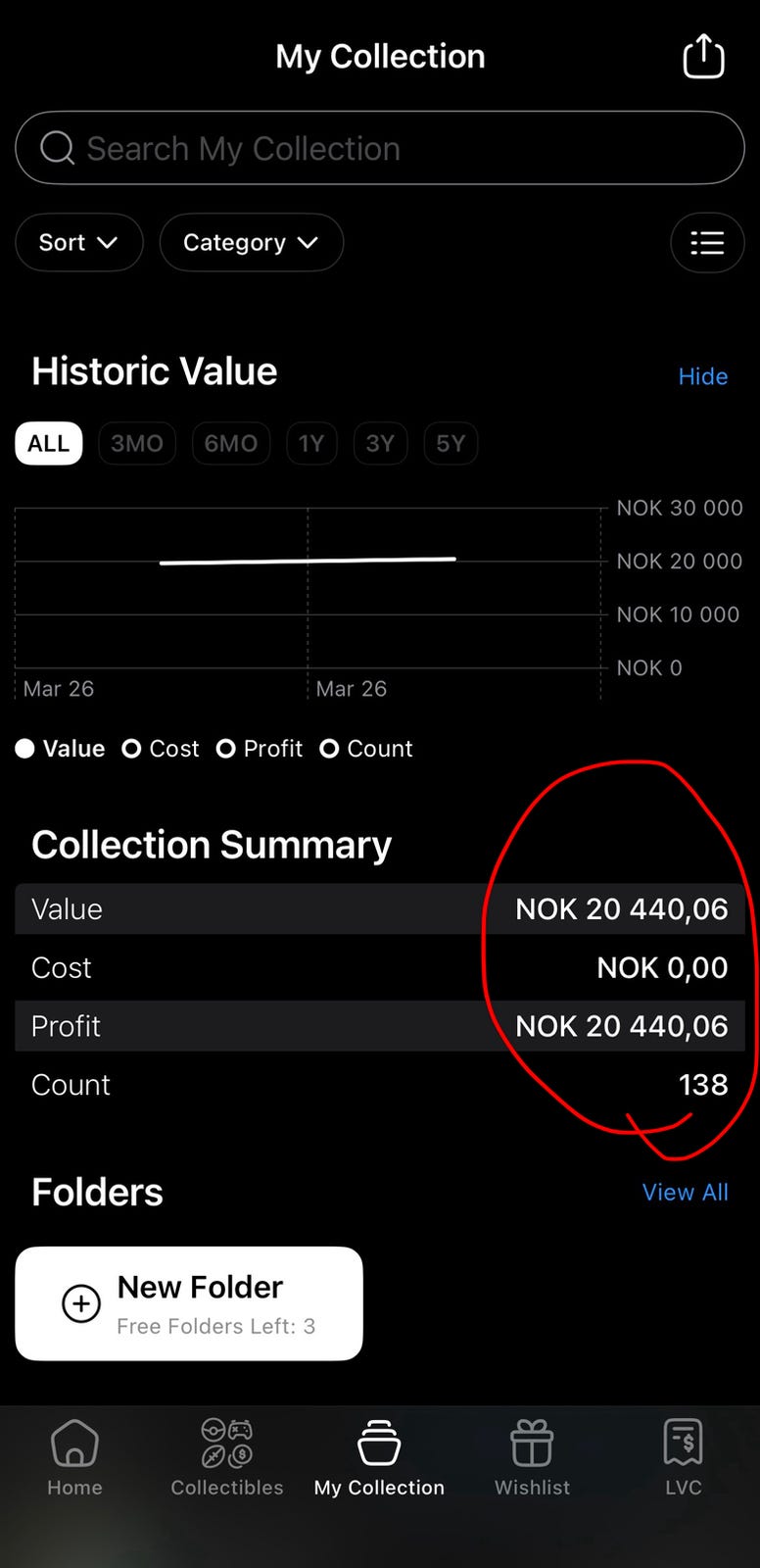Show Count on the chart

coord(366,749)
